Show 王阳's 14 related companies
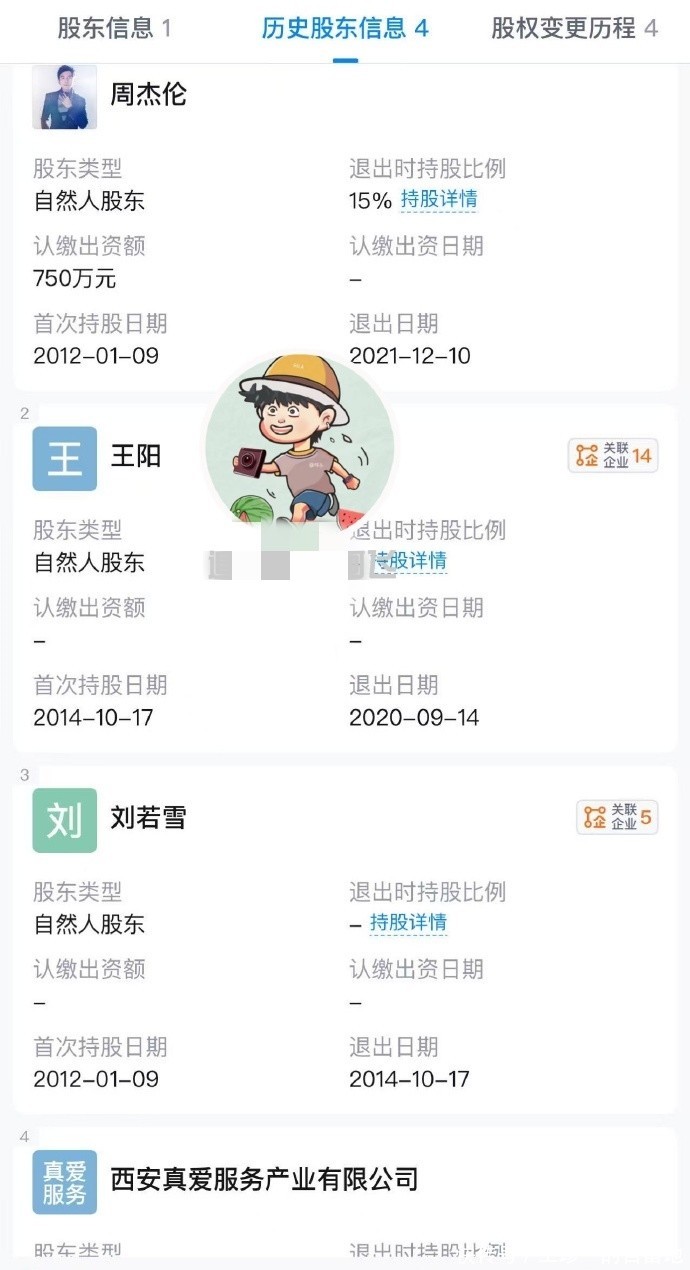This screenshot has height=1270, width=690. point(613,456)
